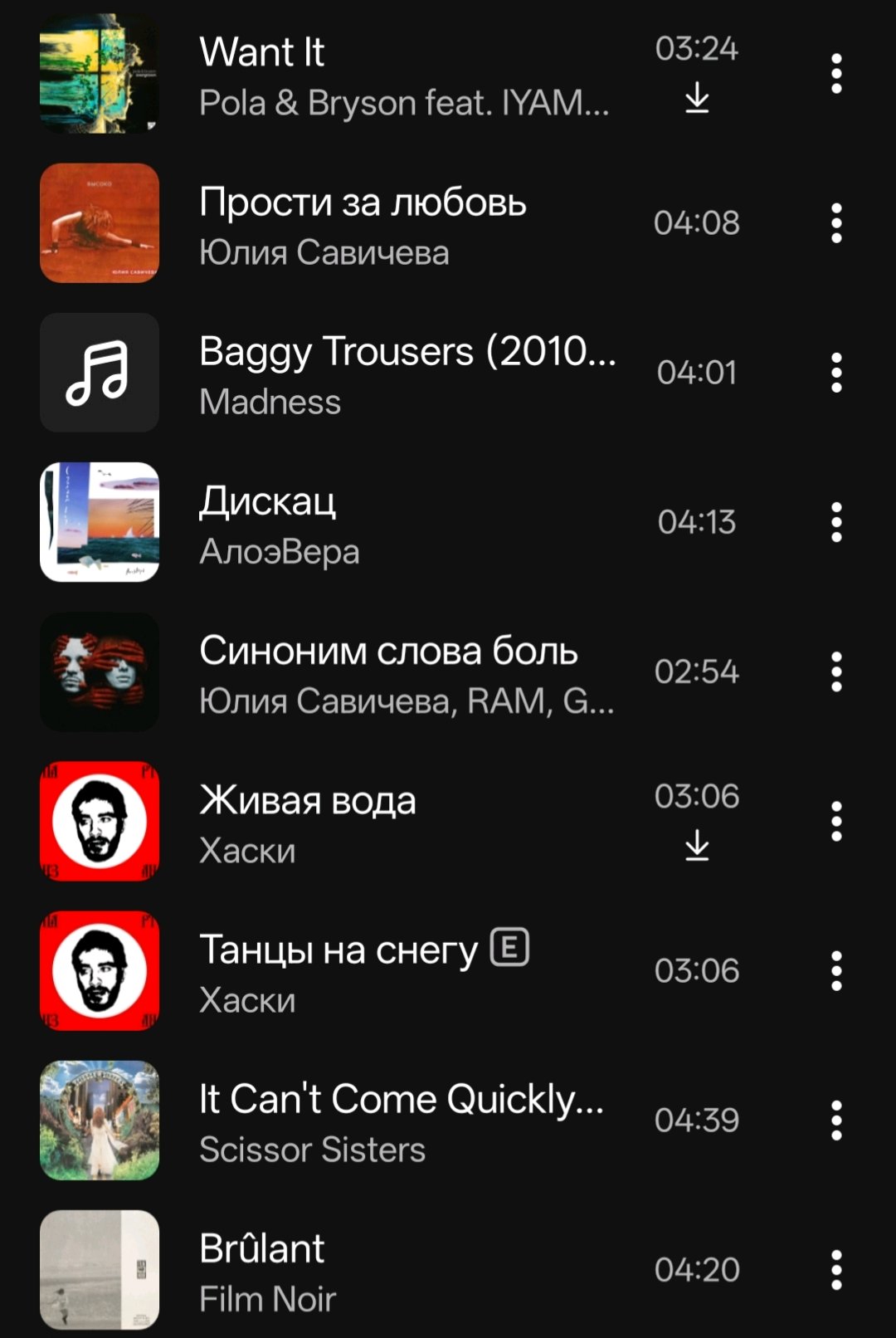The image size is (896, 1338).
Task: Download the track Want It
Action: pyautogui.click(x=697, y=98)
